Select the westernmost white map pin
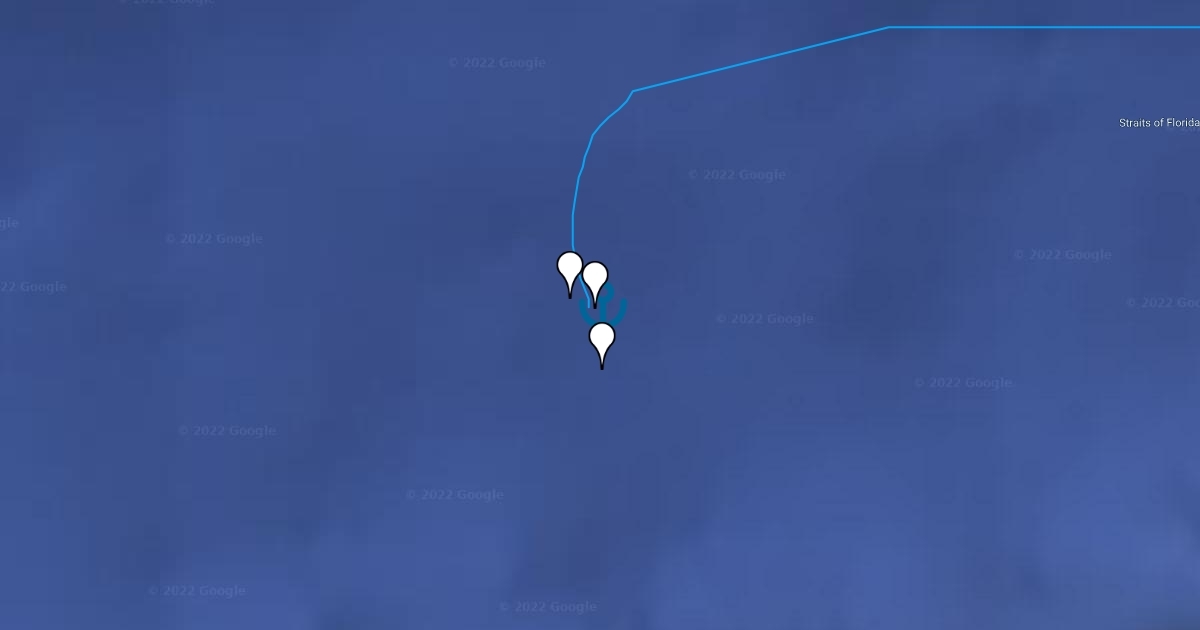 [x=569, y=268]
